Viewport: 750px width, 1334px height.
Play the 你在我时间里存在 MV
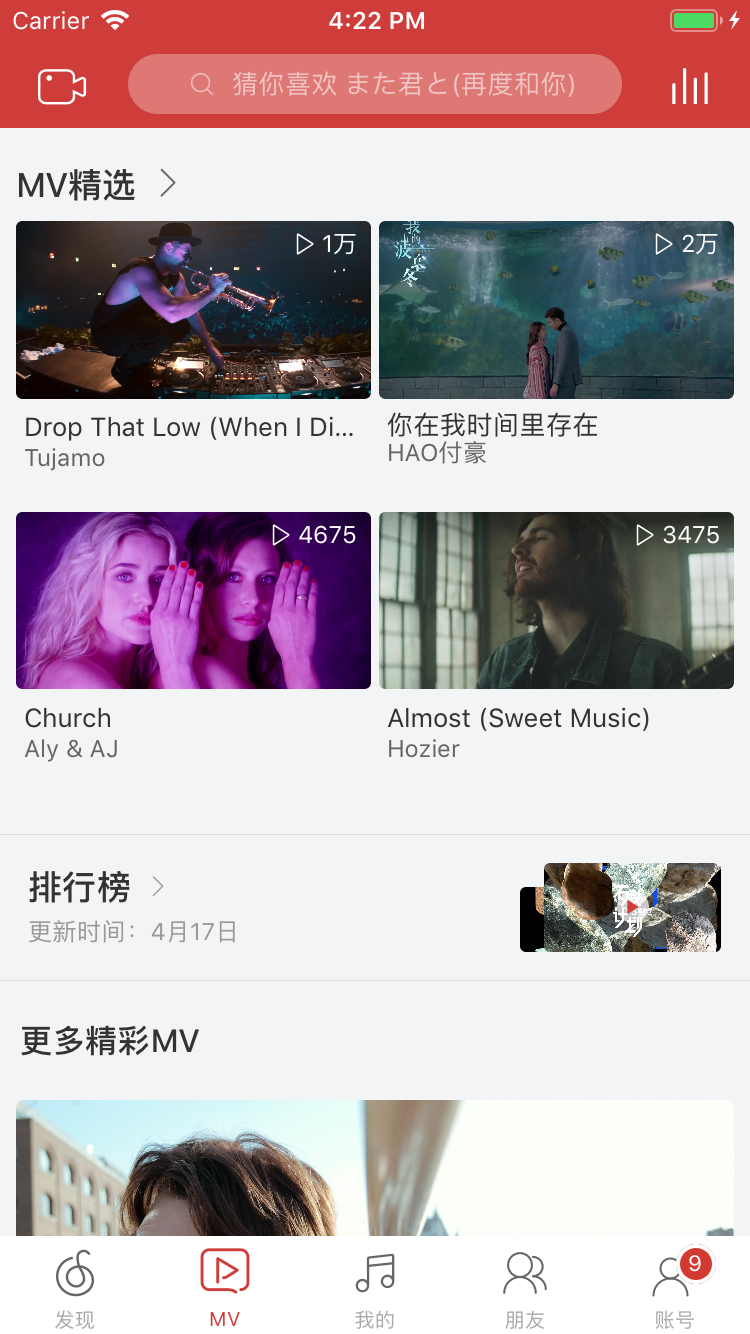(556, 310)
